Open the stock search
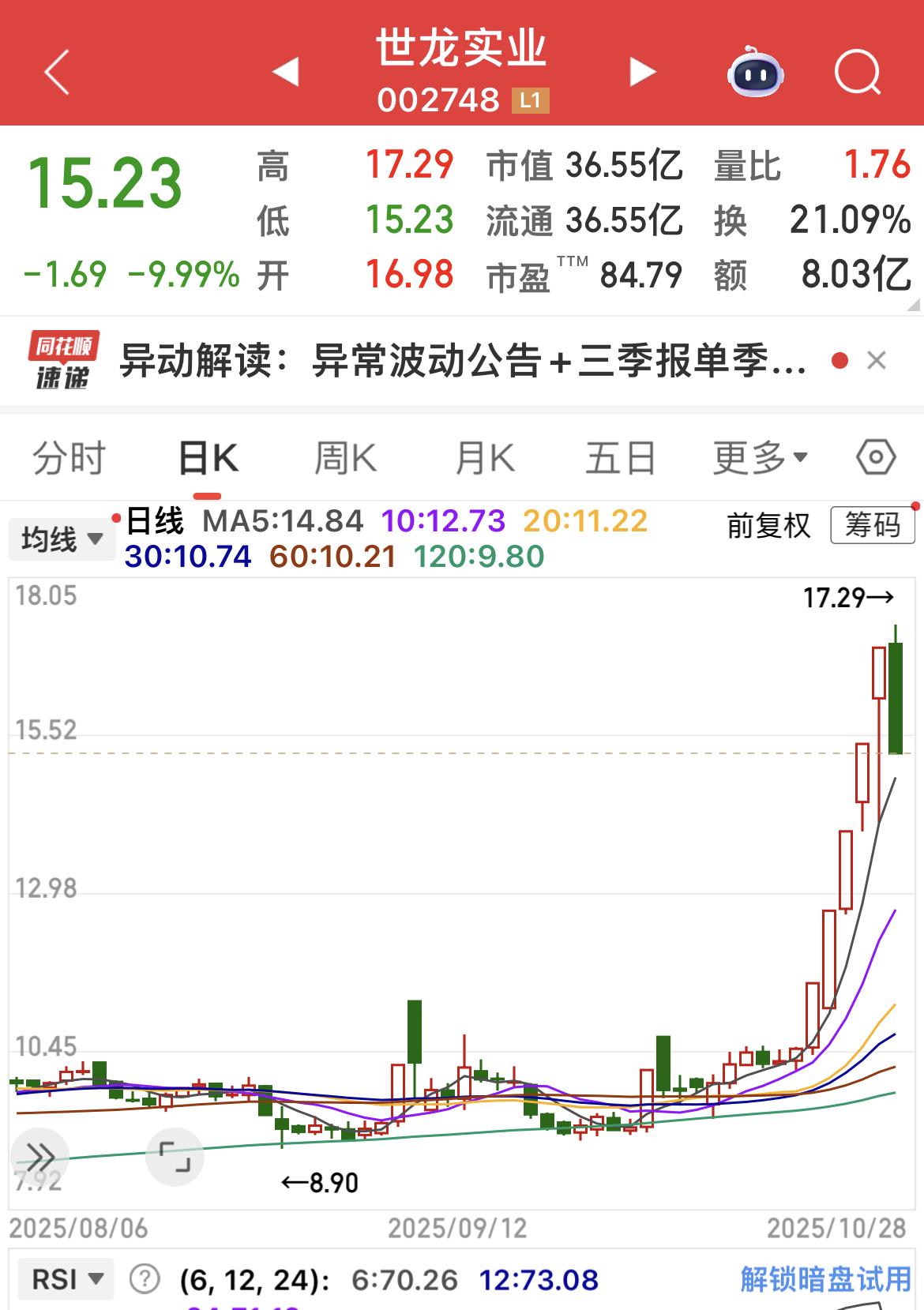Image resolution: width=924 pixels, height=1310 pixels. point(857,73)
